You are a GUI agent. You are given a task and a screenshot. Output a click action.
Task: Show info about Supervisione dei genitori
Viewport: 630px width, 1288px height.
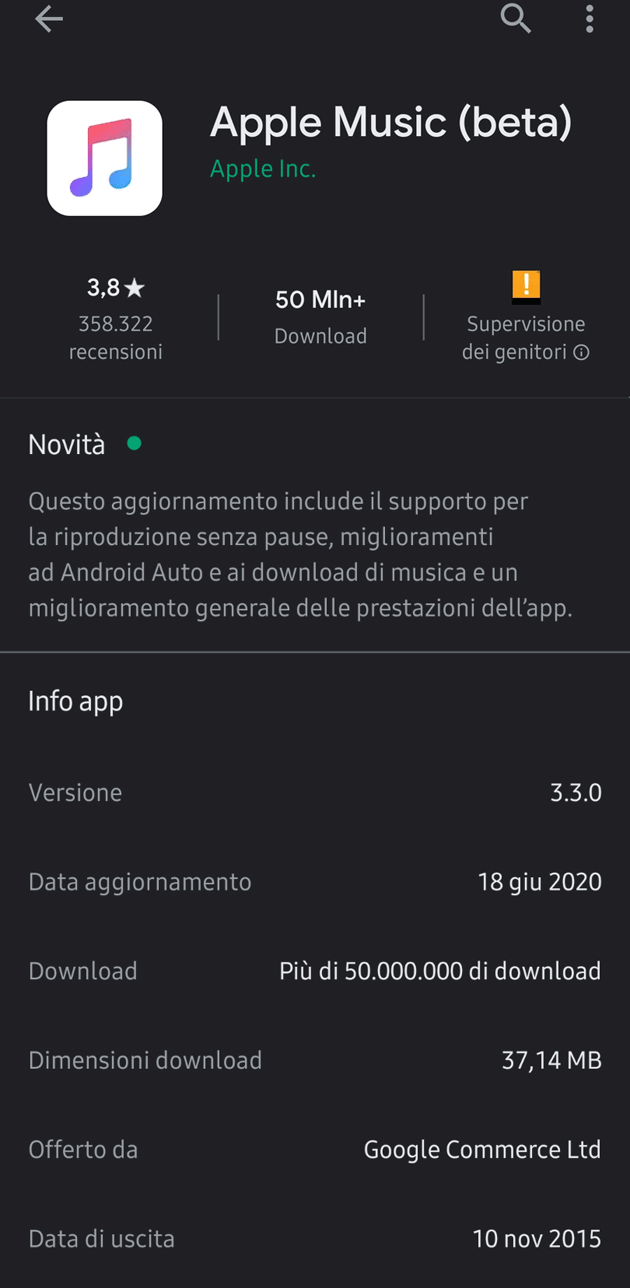coord(581,353)
